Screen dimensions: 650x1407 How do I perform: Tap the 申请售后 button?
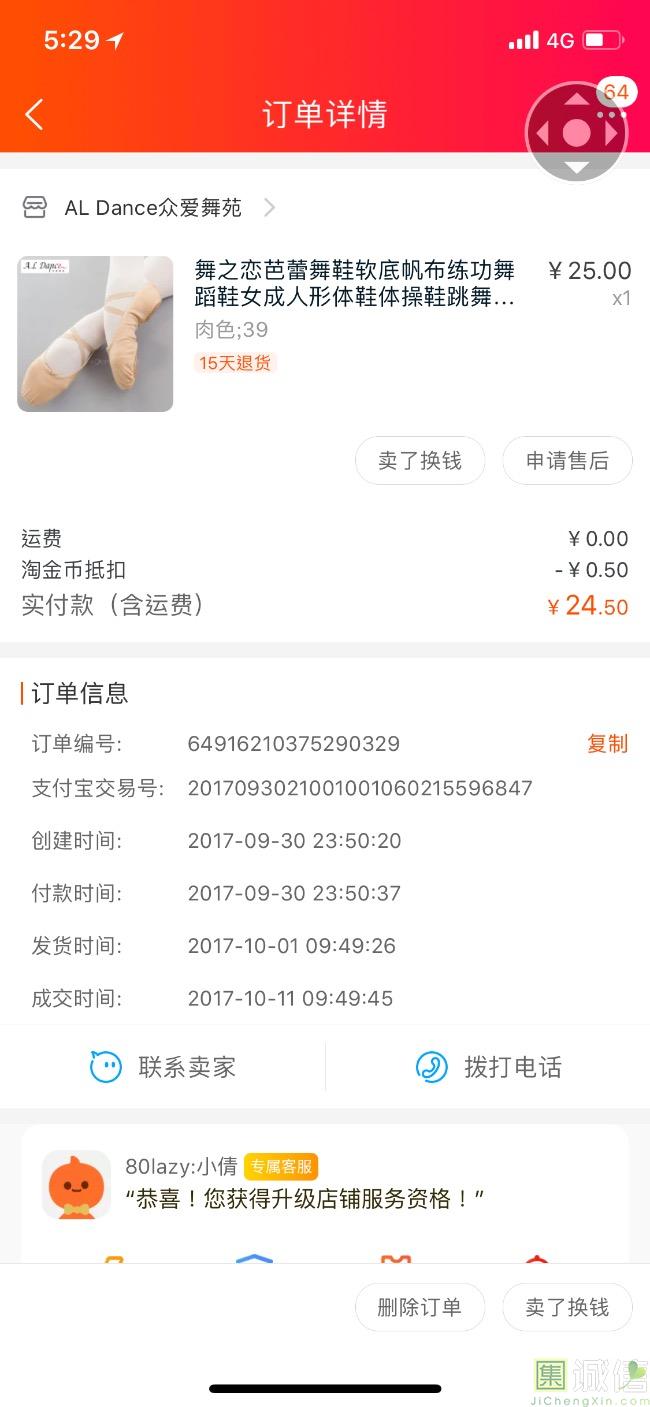pyautogui.click(x=567, y=461)
